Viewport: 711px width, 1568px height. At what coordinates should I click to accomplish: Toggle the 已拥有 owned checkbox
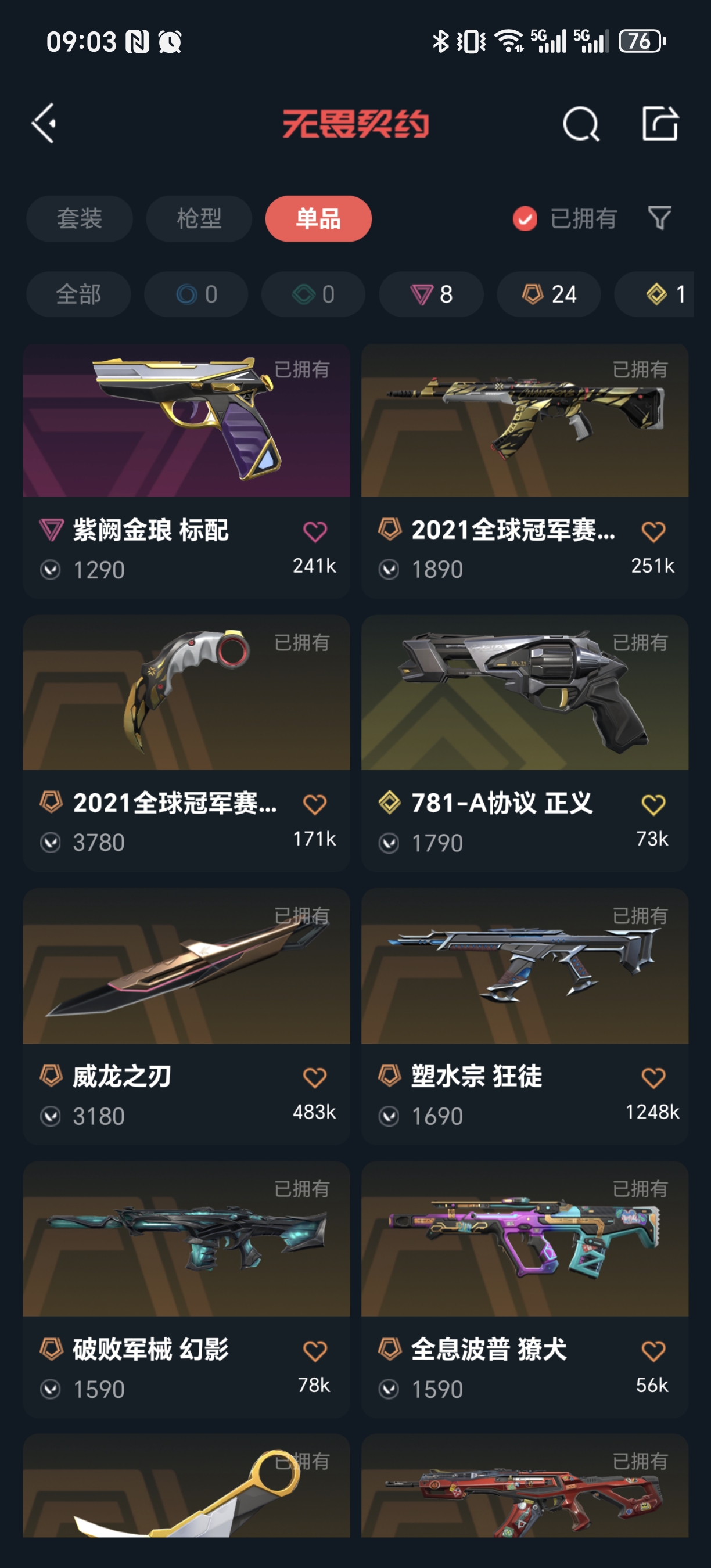[525, 218]
